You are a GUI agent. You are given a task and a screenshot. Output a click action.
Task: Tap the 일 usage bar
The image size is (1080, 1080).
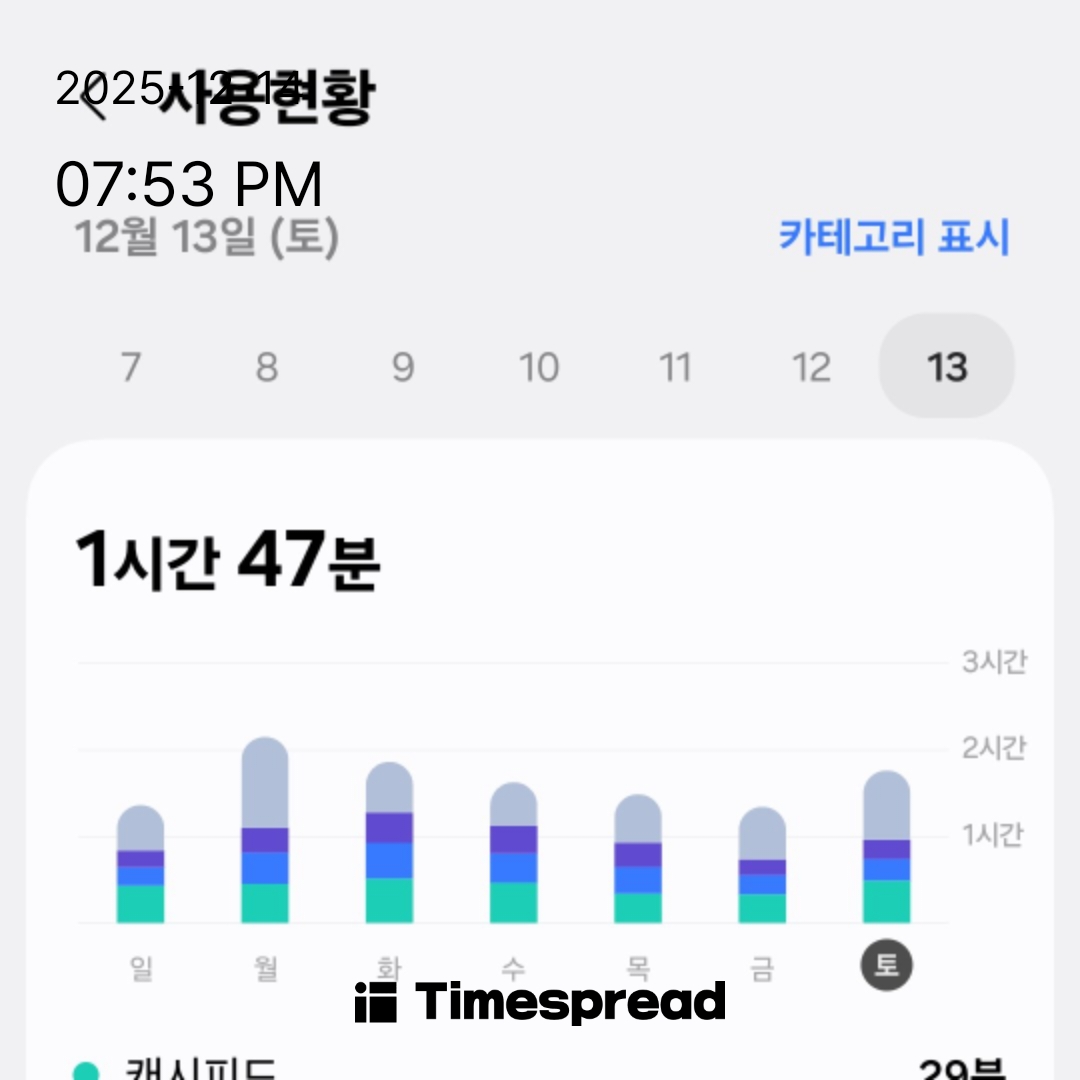141,865
